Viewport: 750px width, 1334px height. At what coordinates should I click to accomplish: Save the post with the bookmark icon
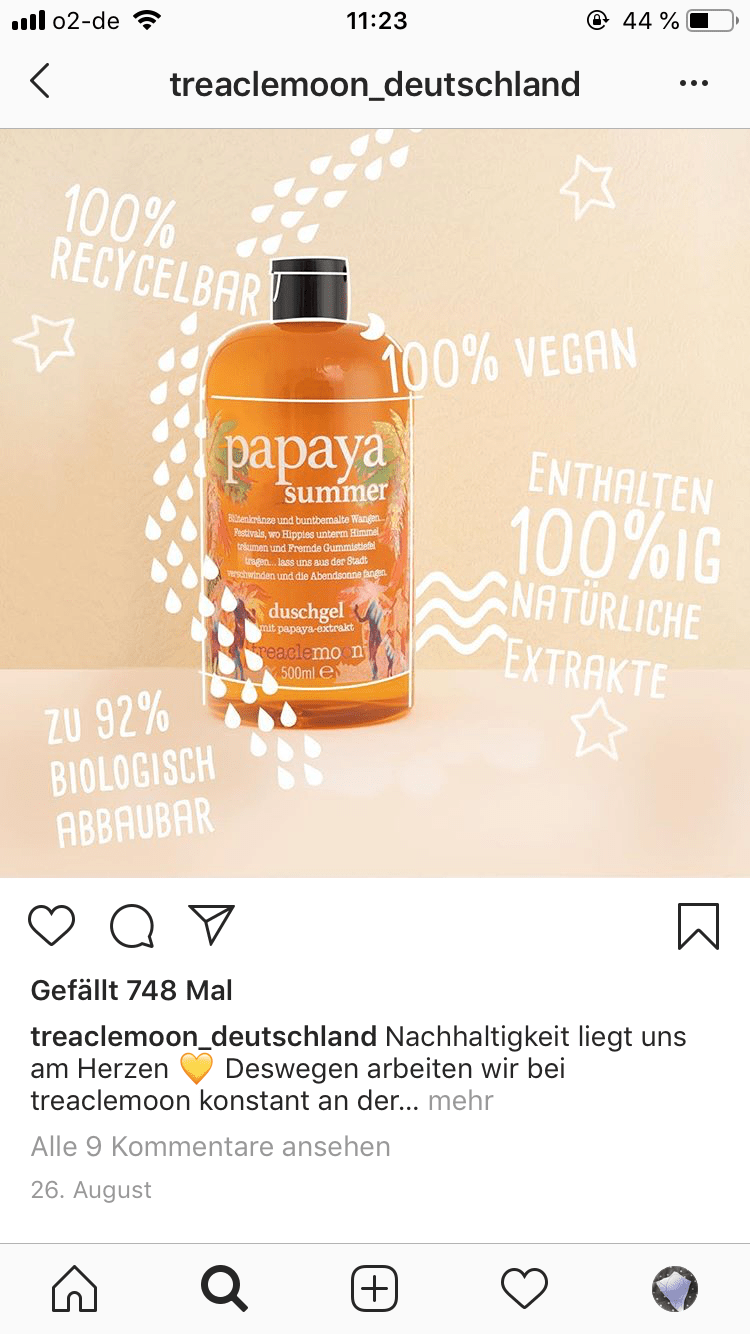(x=698, y=926)
